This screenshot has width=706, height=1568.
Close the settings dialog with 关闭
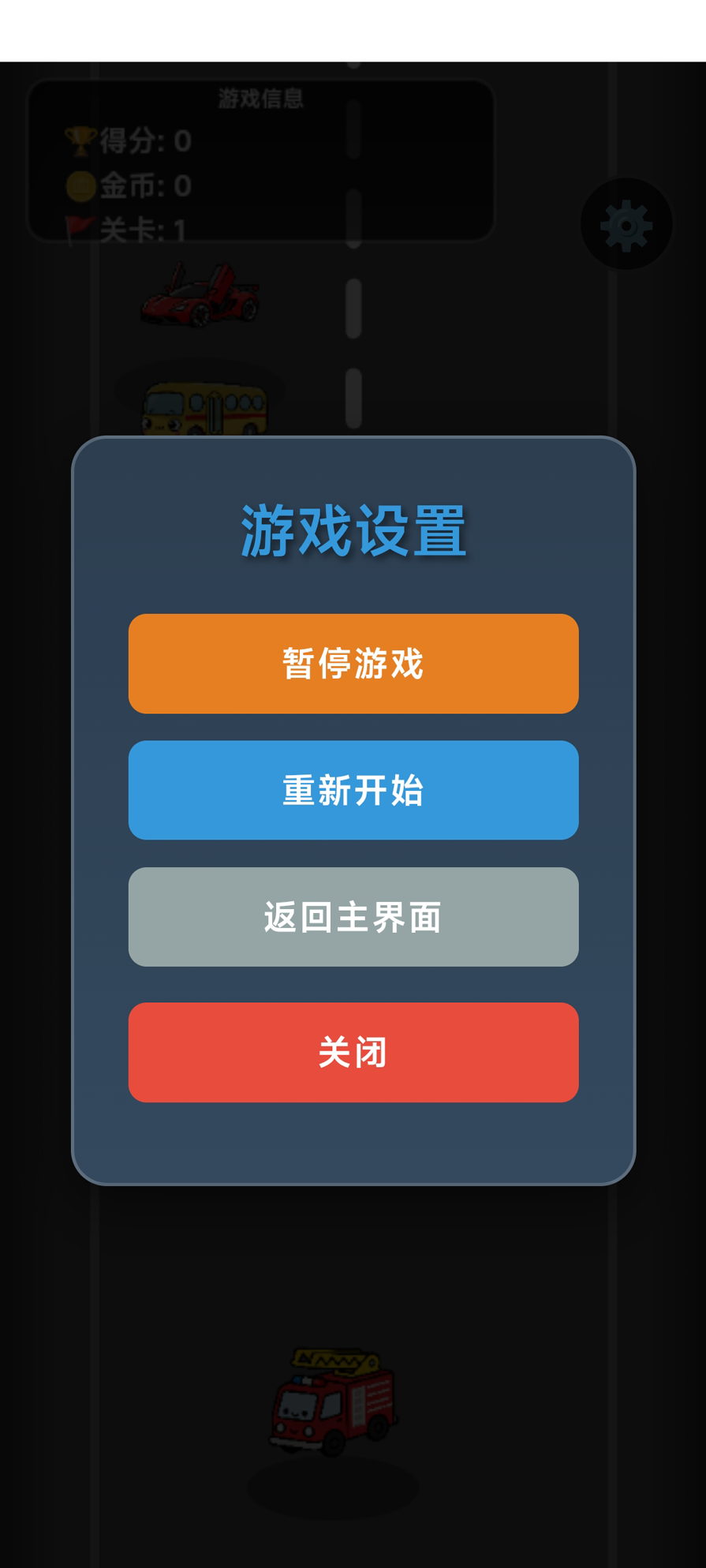[x=353, y=1052]
